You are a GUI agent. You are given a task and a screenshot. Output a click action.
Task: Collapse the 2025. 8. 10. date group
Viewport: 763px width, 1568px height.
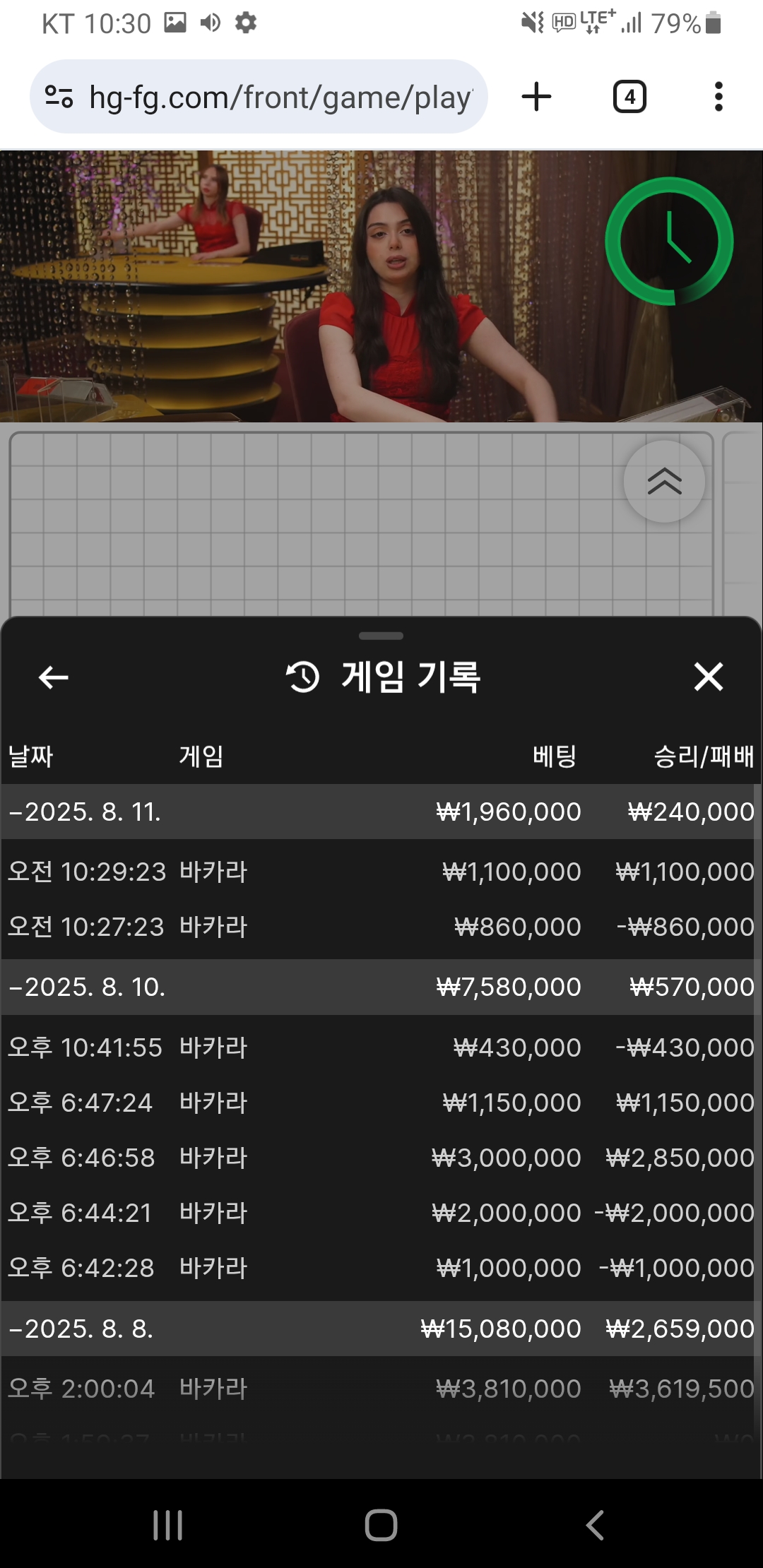click(x=379, y=987)
